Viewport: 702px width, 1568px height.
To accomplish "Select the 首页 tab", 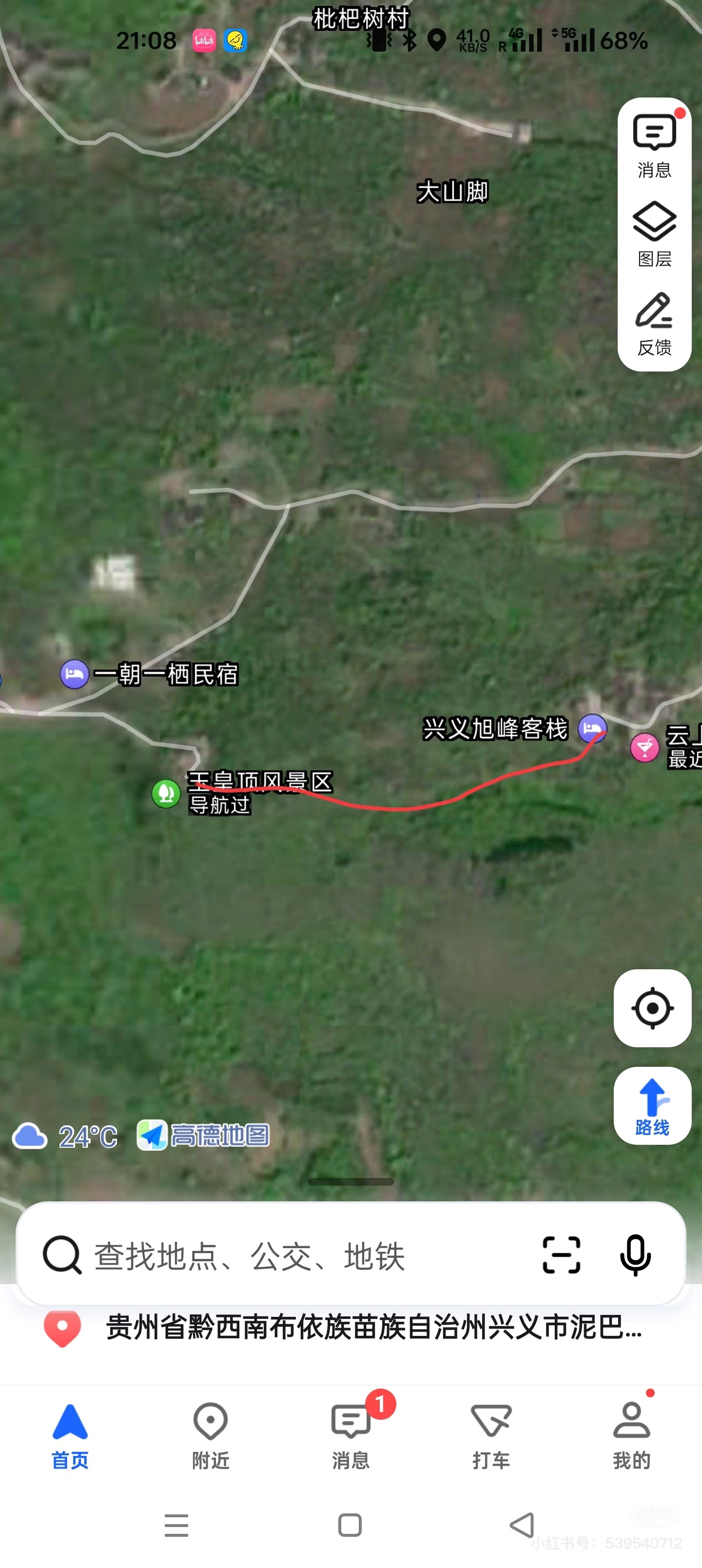I will pos(70,1434).
